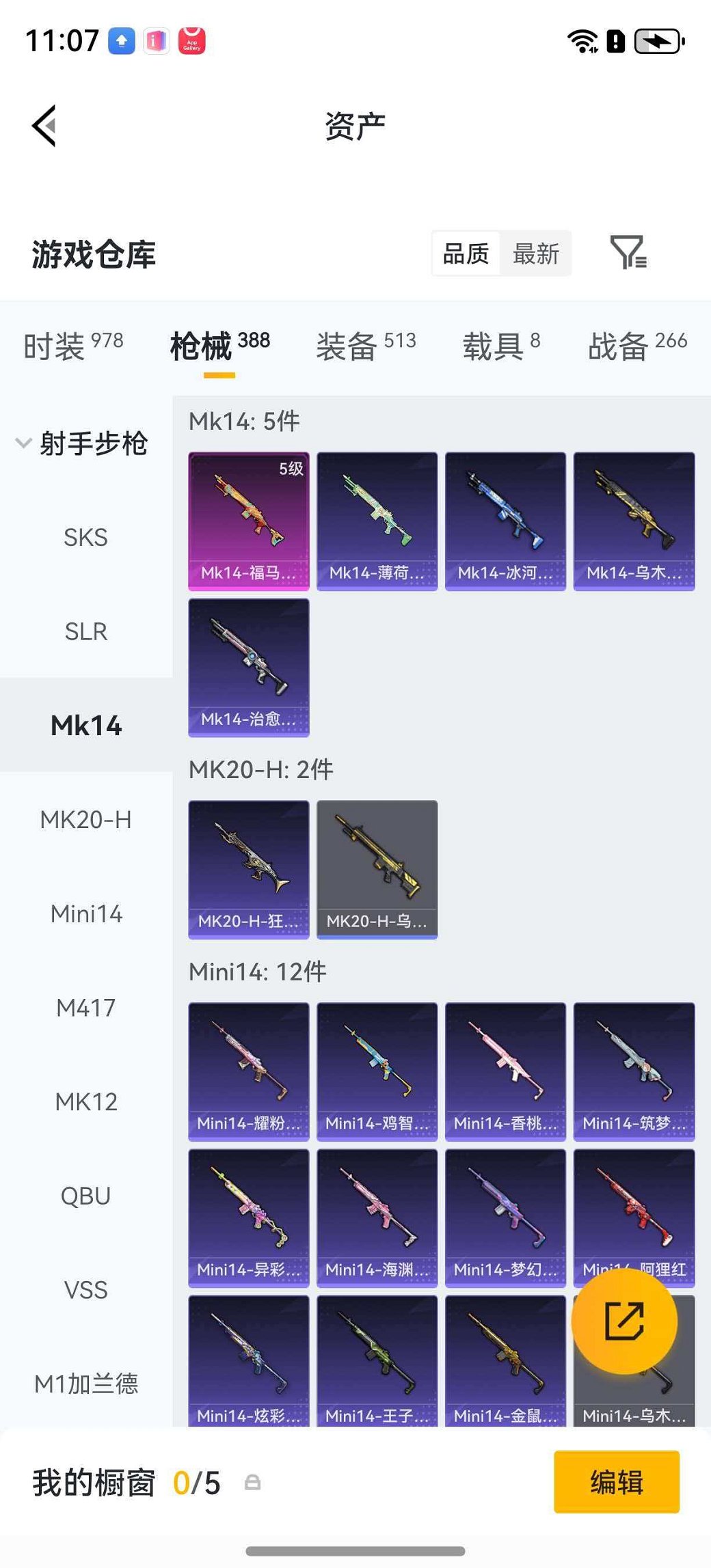
Task: Tap the yellow floating share button
Action: tap(624, 1321)
